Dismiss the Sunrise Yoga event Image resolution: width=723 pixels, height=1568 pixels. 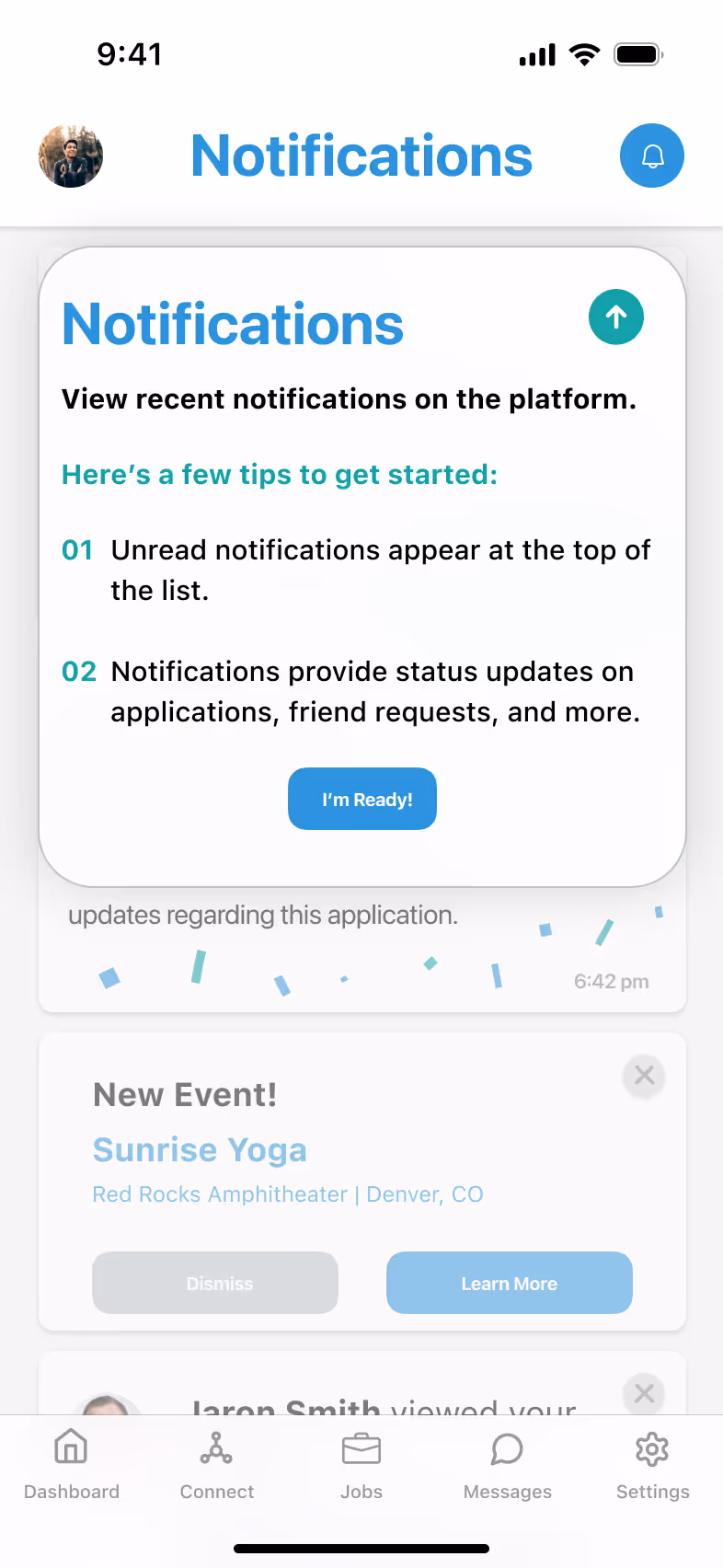214,1282
